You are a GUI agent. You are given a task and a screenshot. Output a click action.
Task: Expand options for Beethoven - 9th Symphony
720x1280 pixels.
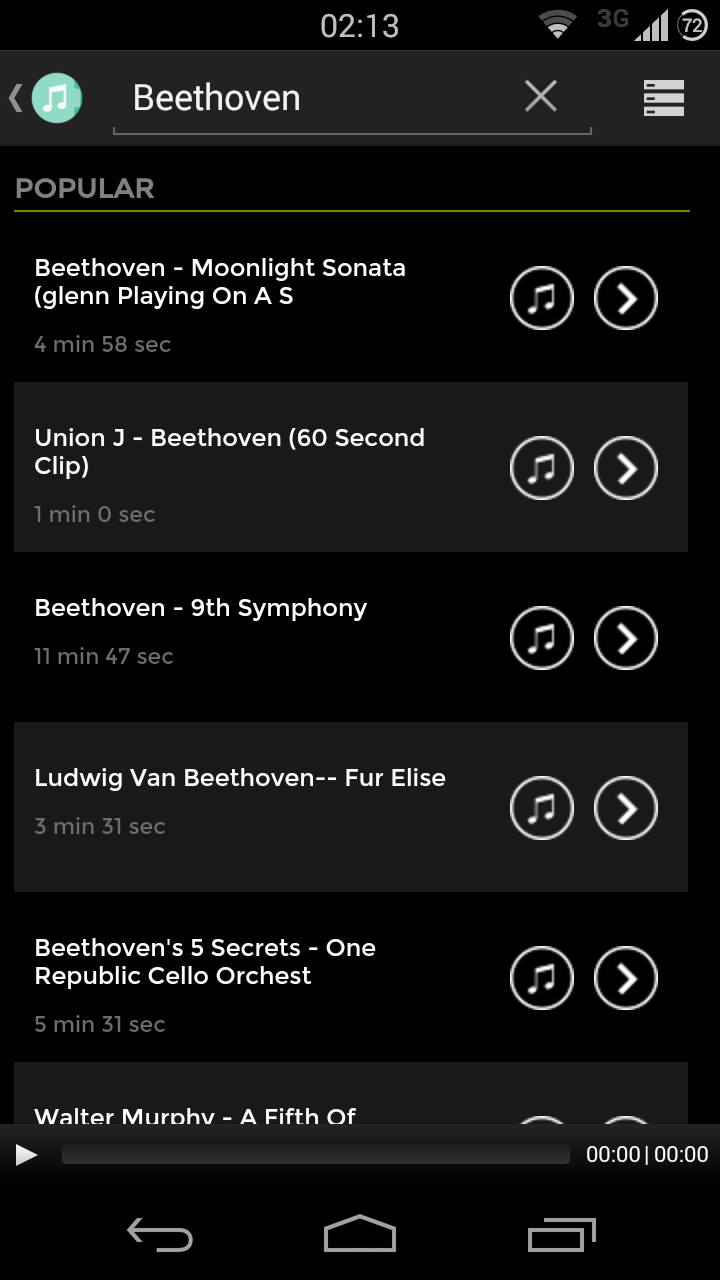tap(625, 637)
